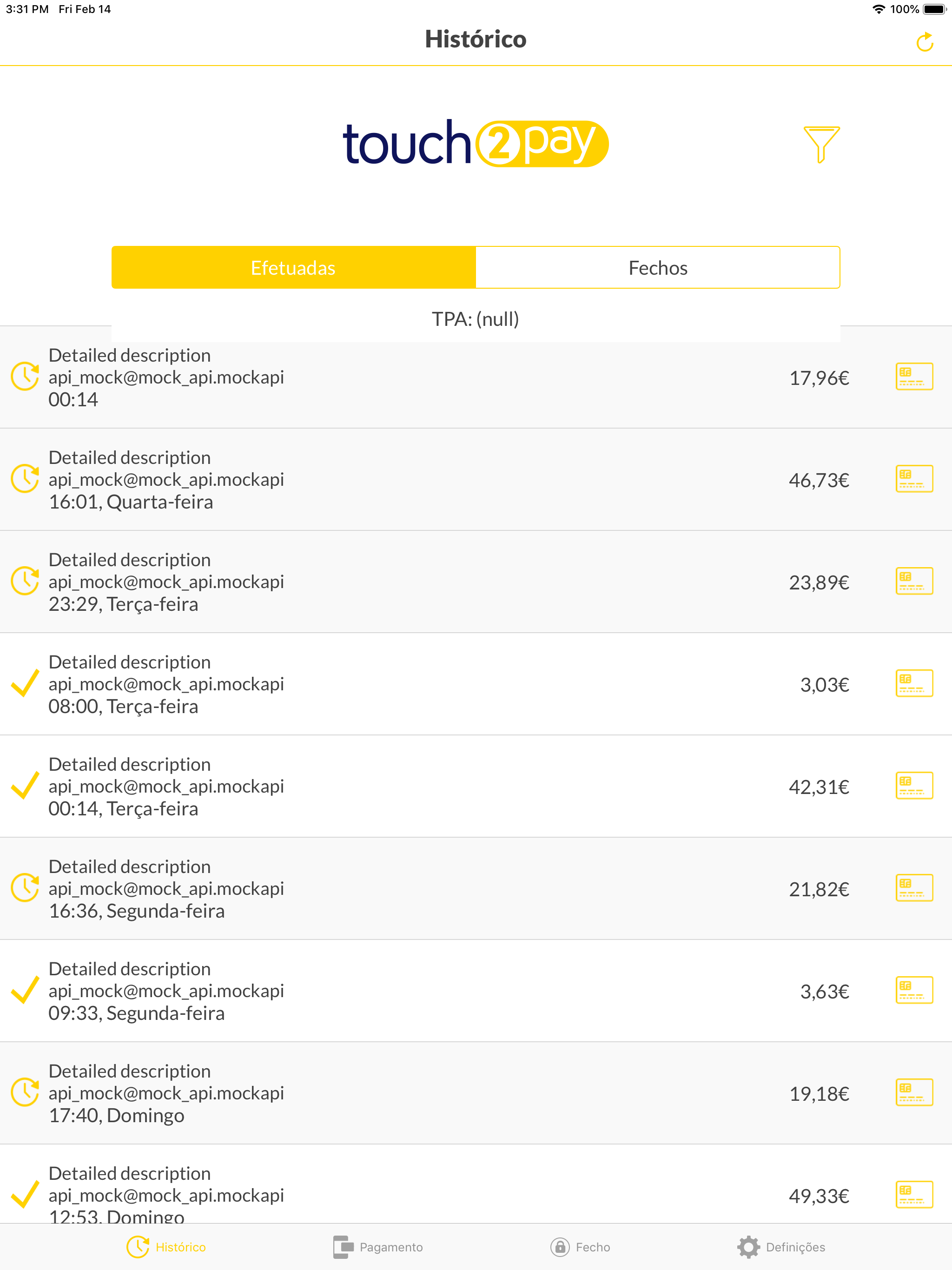
Task: Toggle the check icon on 12:53 Domingo entry
Action: (25, 1195)
